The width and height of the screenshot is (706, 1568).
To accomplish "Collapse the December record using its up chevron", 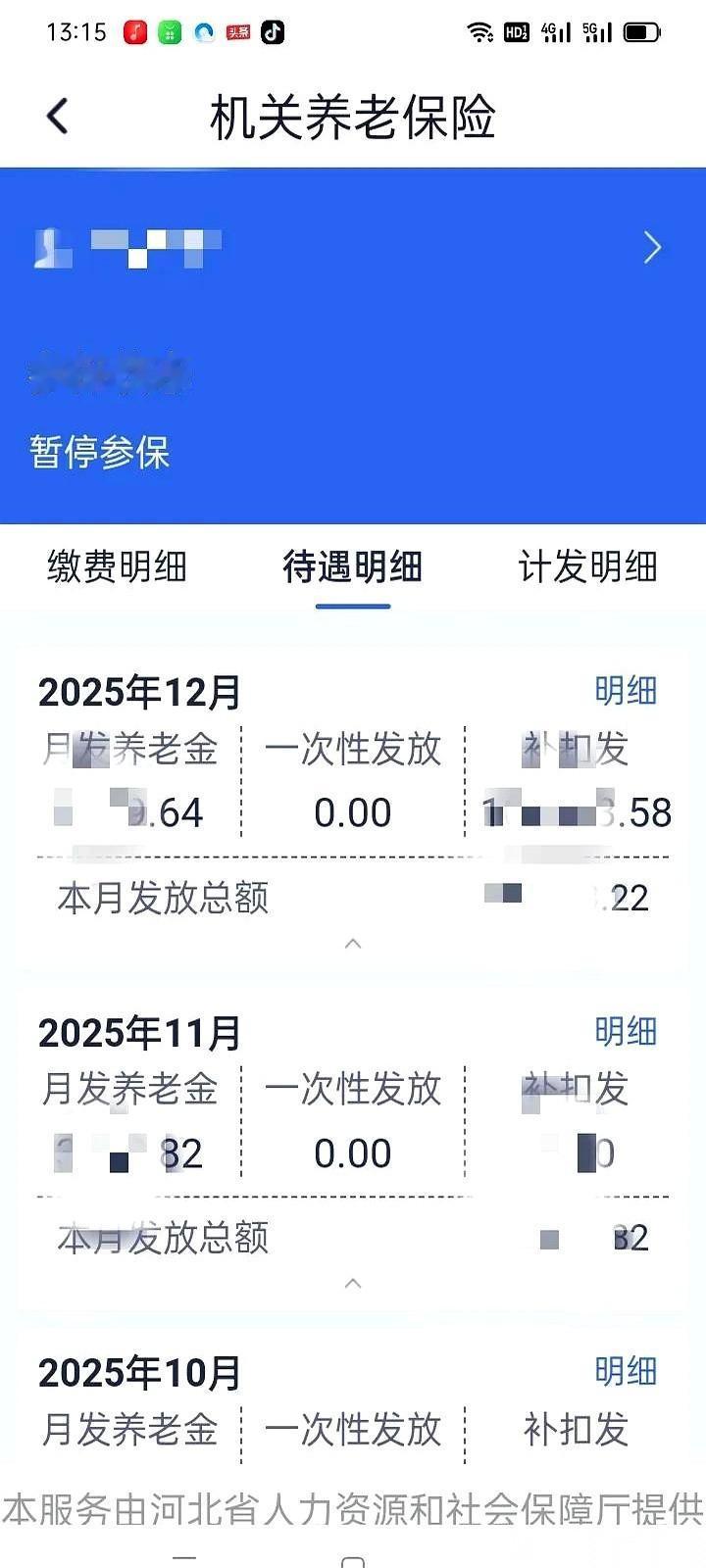I will click(x=352, y=943).
